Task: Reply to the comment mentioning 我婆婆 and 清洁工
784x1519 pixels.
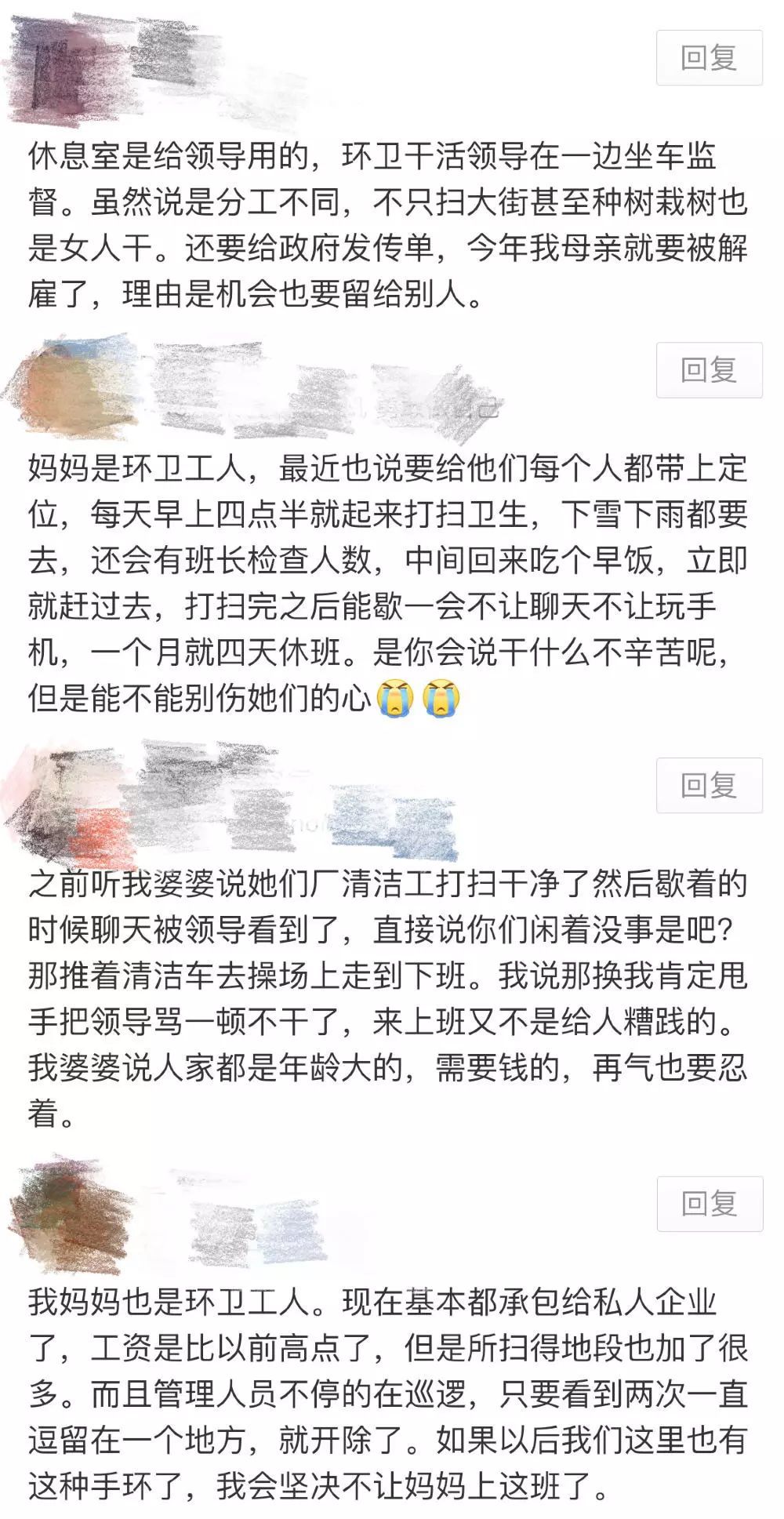Action: tap(709, 785)
